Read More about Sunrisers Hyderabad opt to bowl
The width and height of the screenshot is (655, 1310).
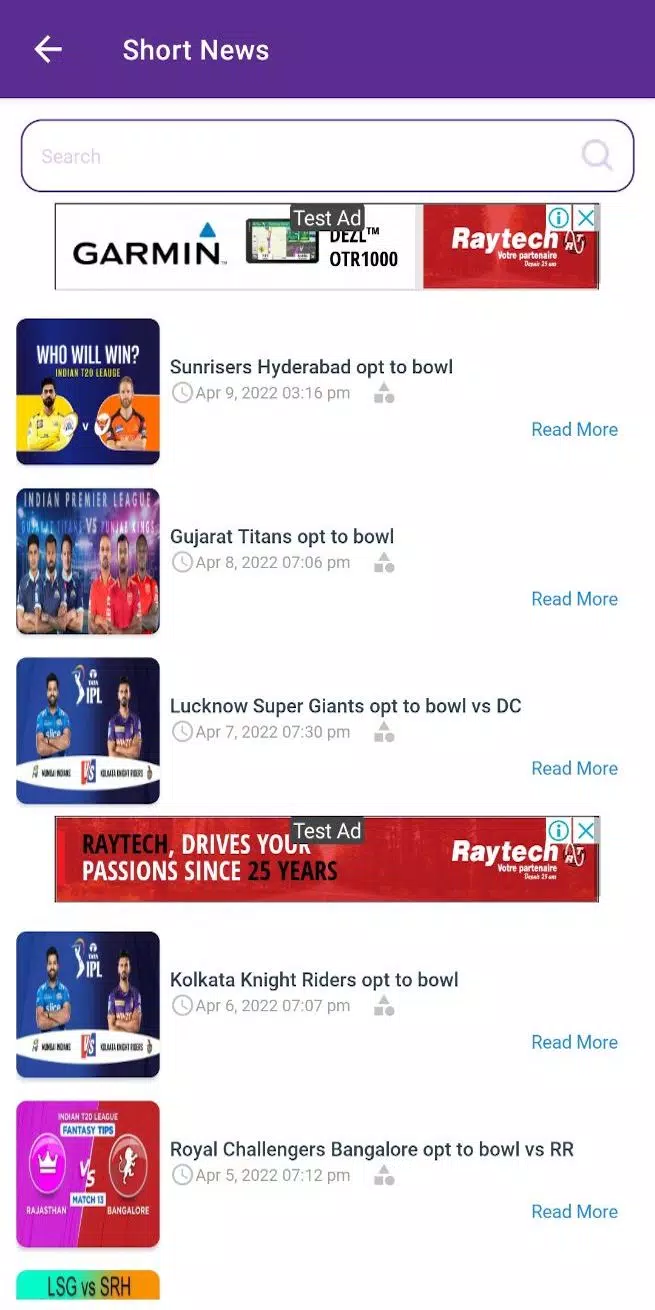[x=574, y=429]
